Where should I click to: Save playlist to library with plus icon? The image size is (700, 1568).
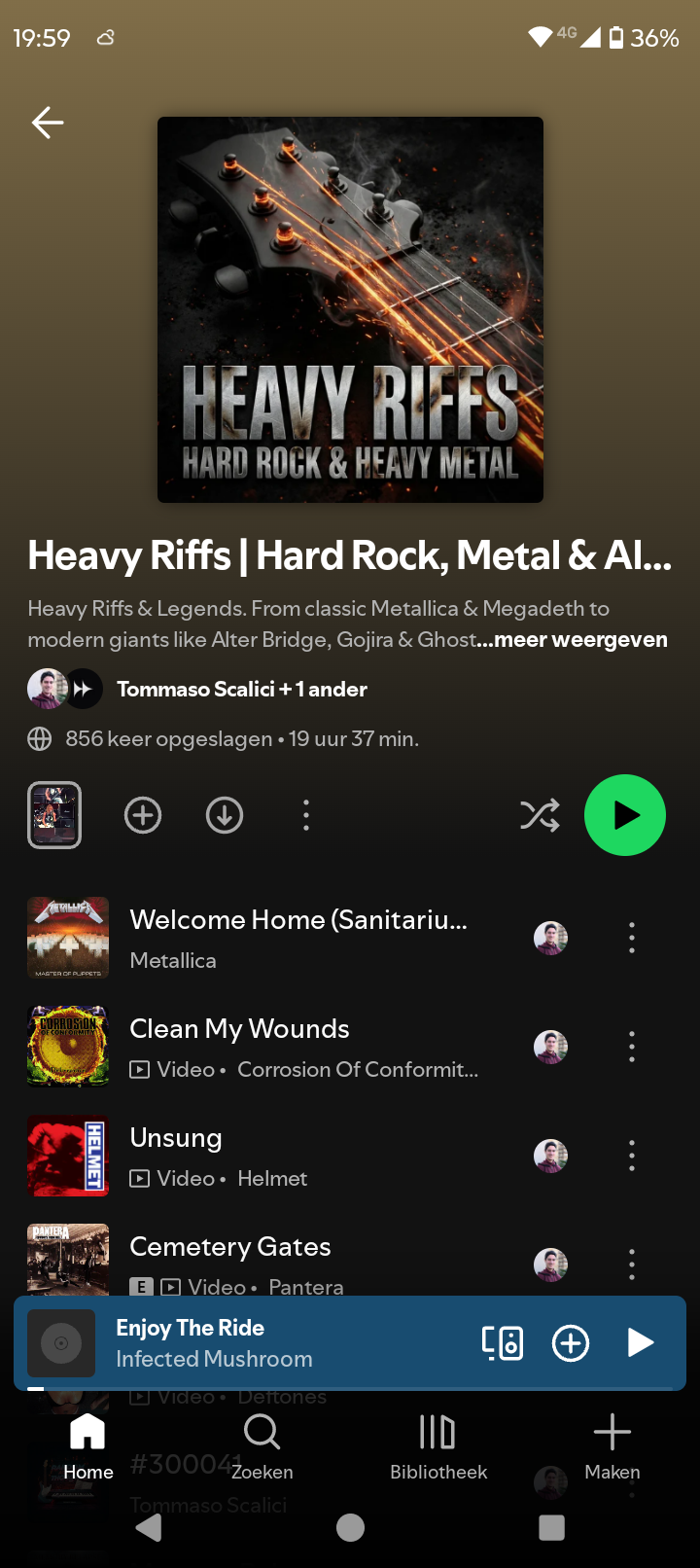click(143, 815)
